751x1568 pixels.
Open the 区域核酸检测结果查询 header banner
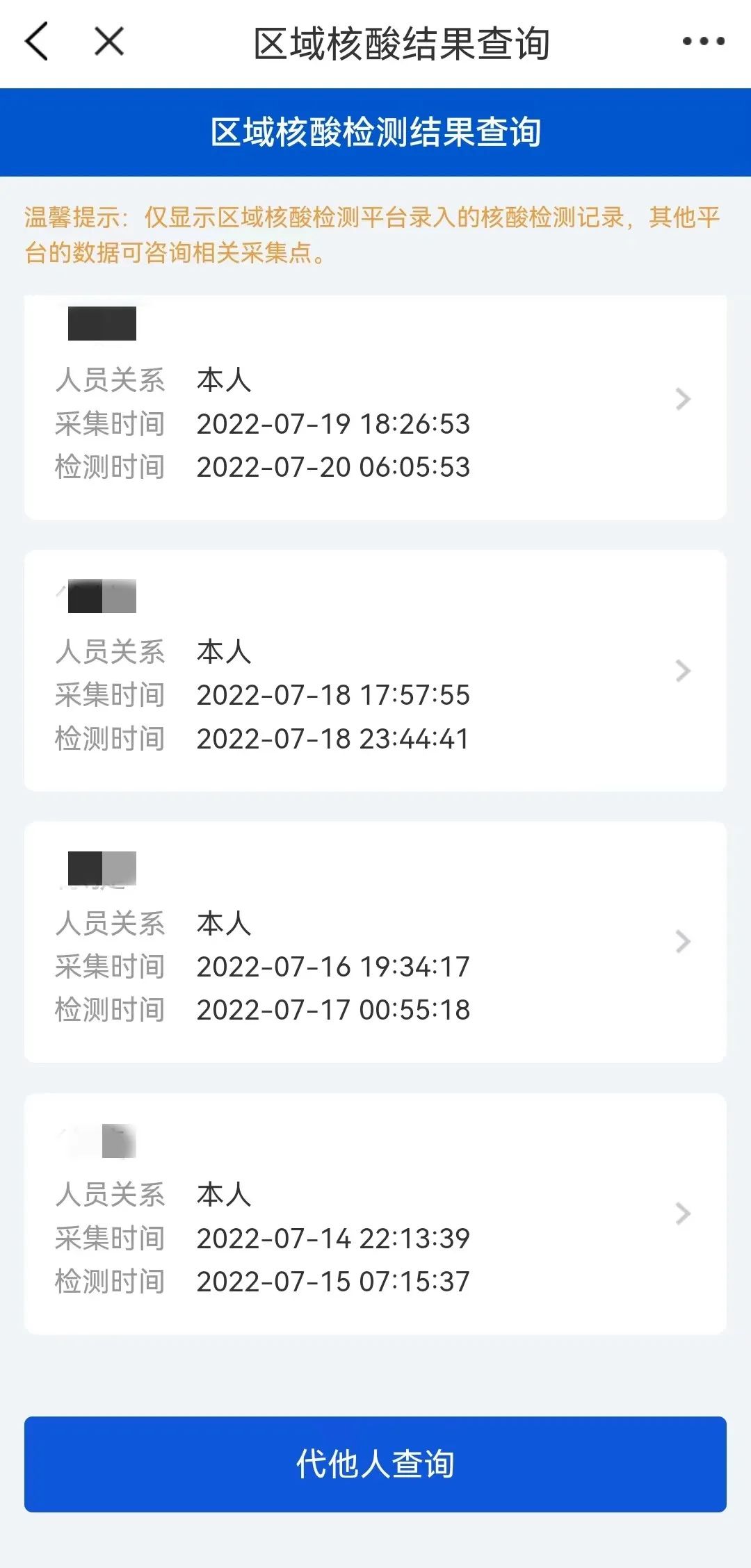(x=375, y=132)
